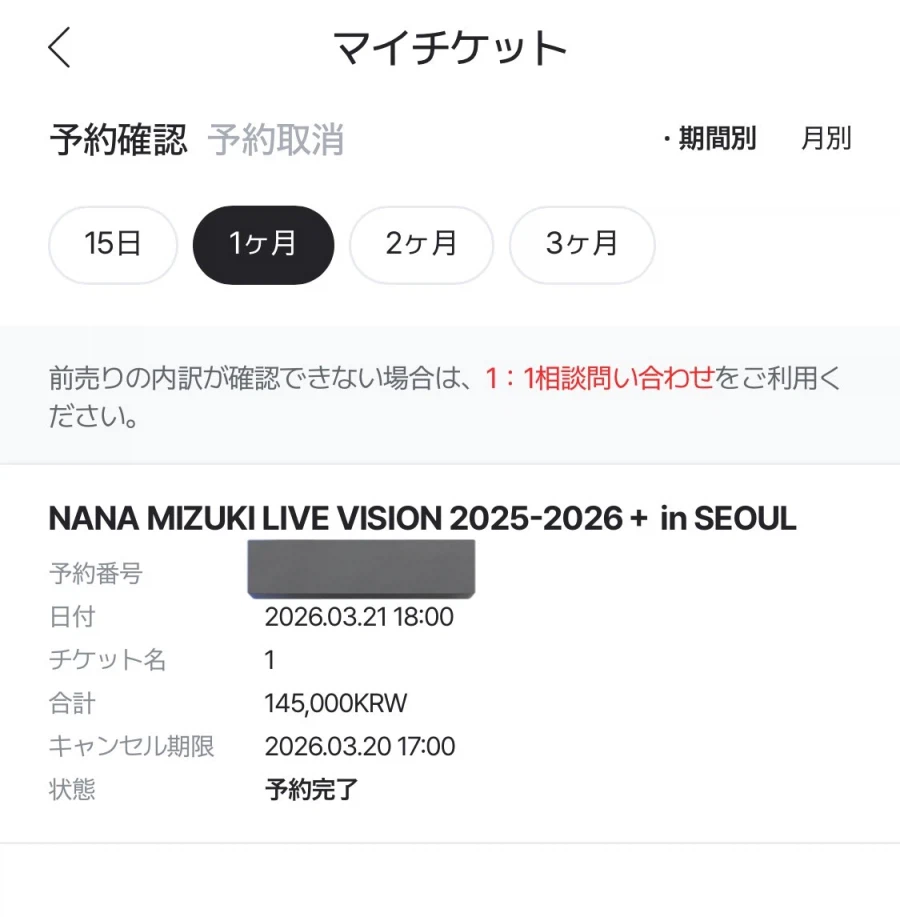This screenshot has width=900, height=917.
Task: Switch to the 予約取消 tab
Action: [276, 140]
